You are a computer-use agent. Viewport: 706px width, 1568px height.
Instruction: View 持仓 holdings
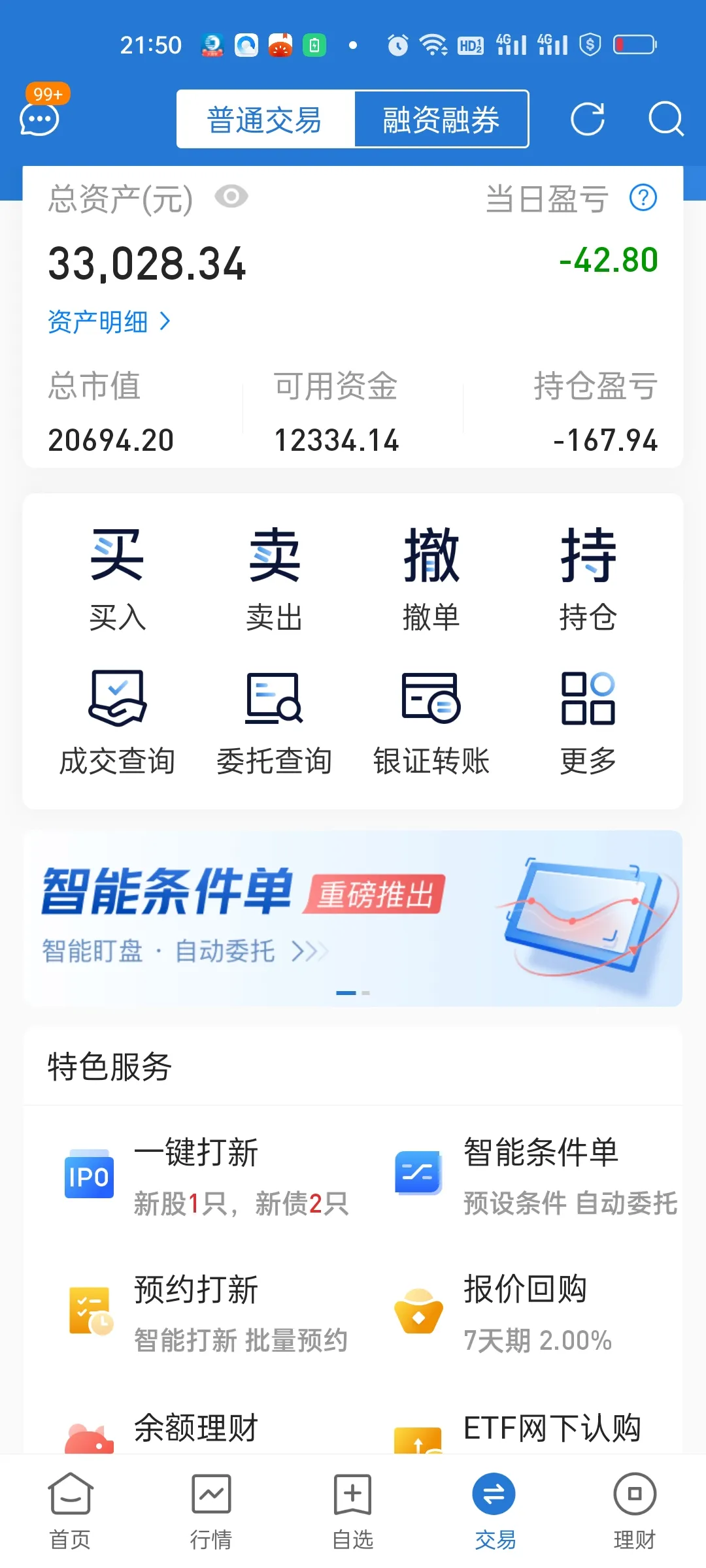[588, 579]
